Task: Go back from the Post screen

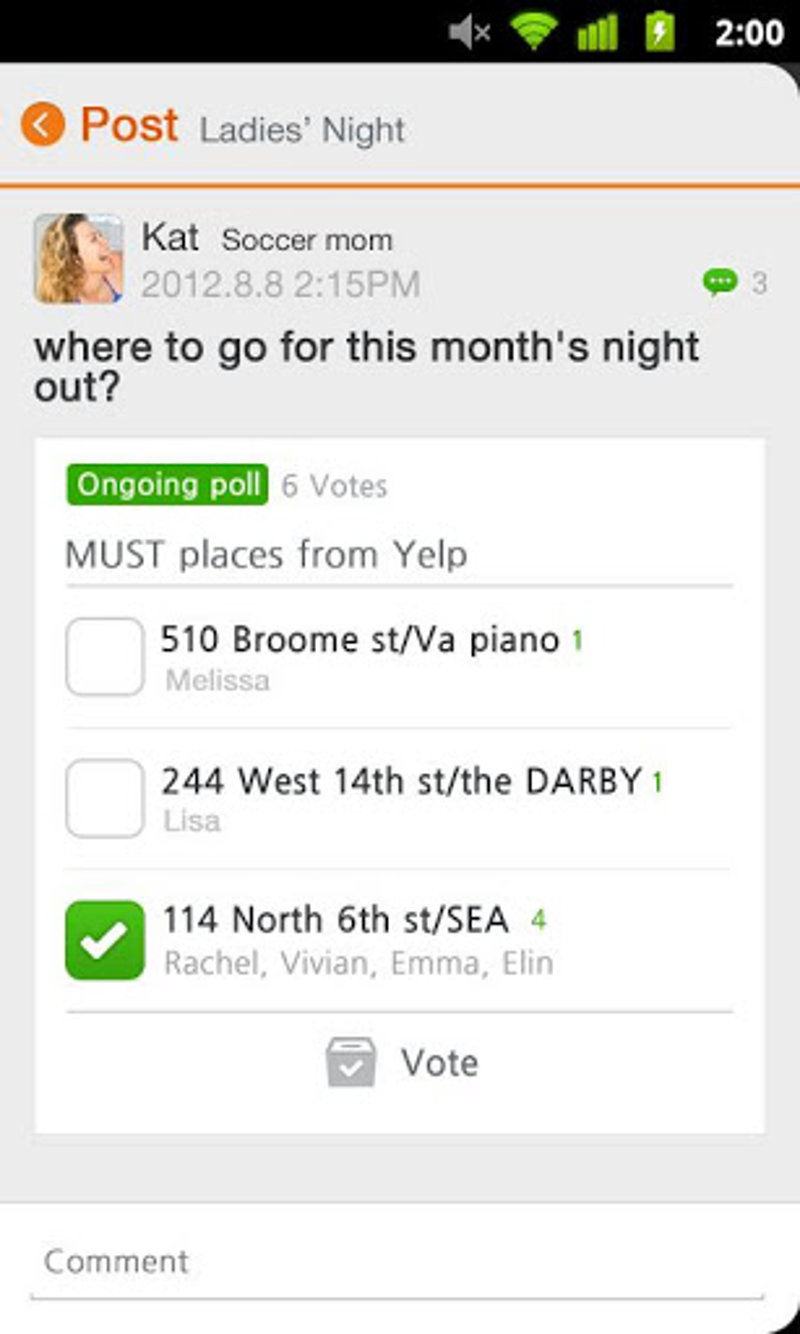Action: 43,126
